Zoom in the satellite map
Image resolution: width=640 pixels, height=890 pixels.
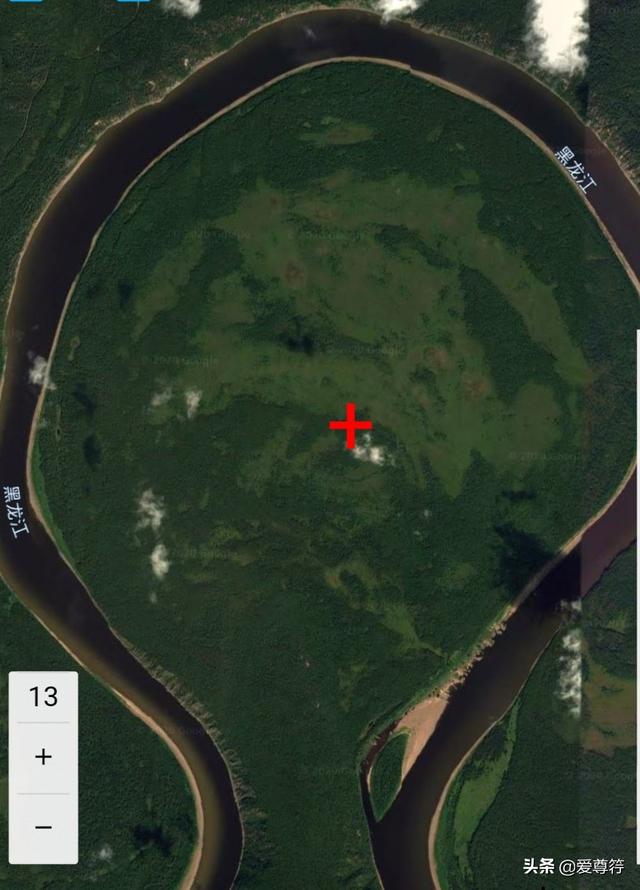click(43, 757)
